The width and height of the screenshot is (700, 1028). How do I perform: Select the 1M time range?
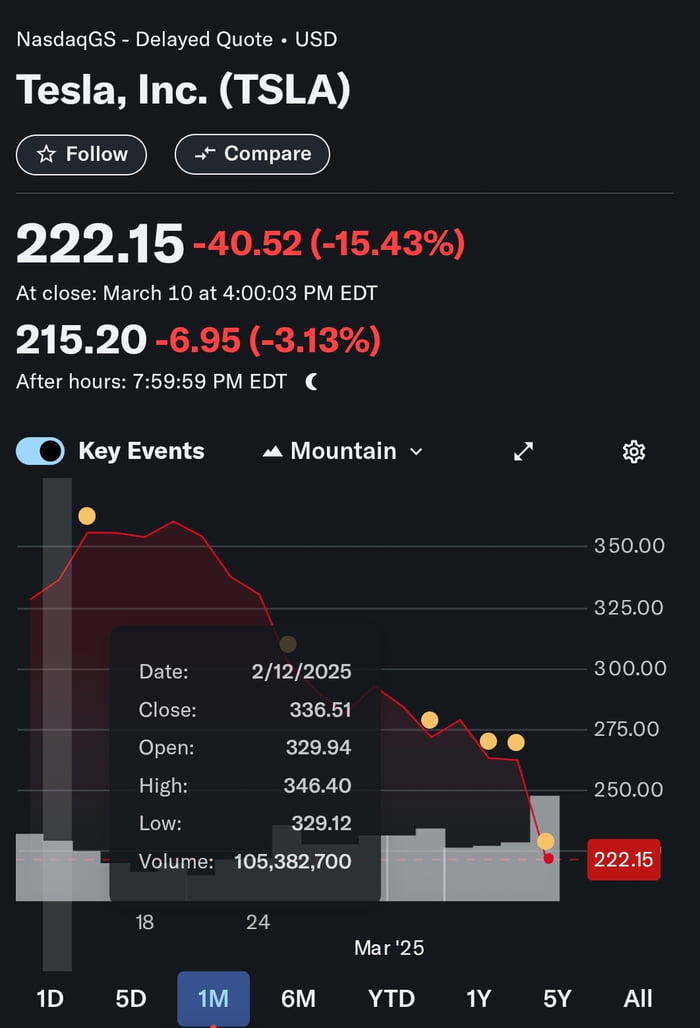click(213, 998)
